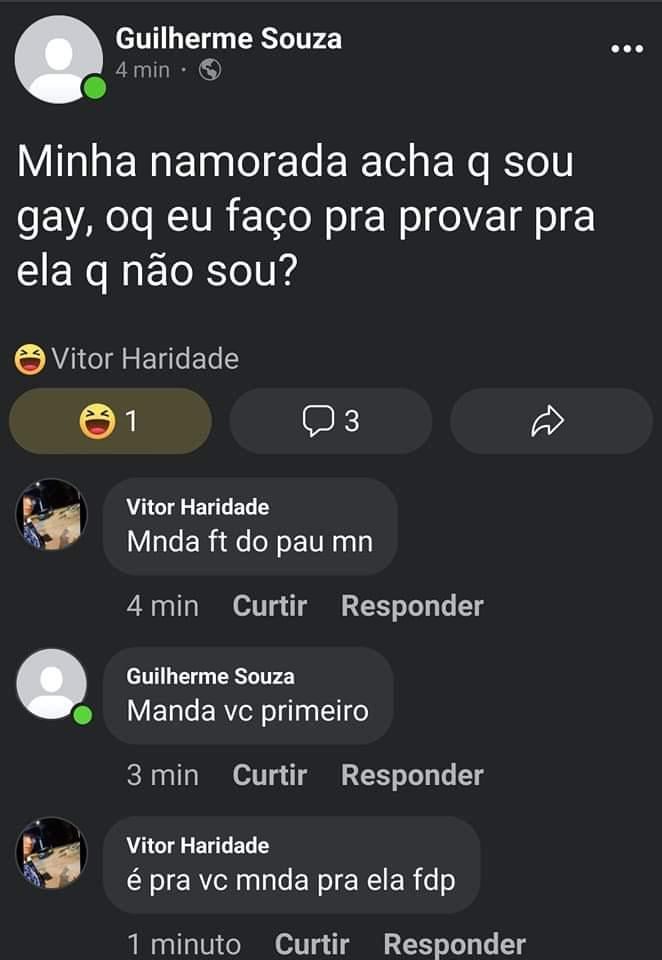Open Vitor Haridade's avatar beside "Mnda ft do pau mn"

[x=52, y=515]
